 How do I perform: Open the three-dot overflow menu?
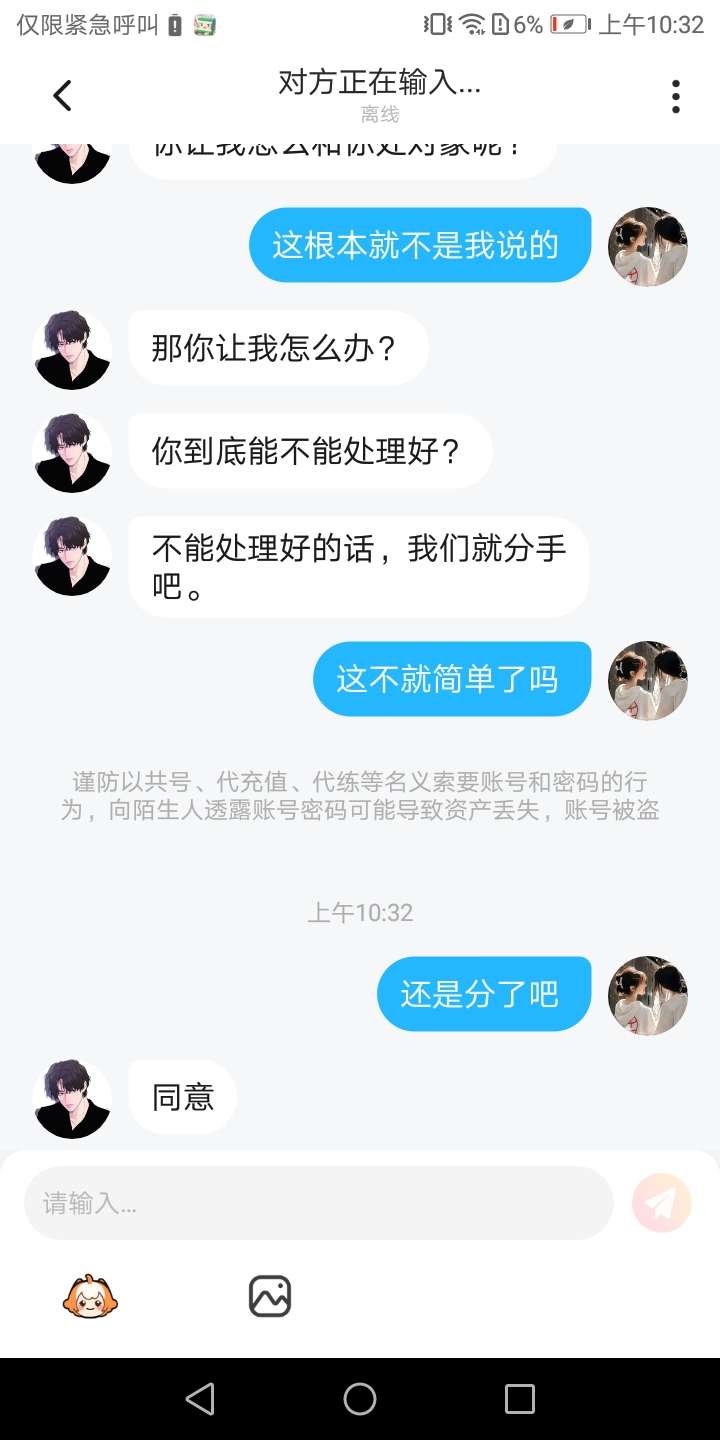coord(676,96)
